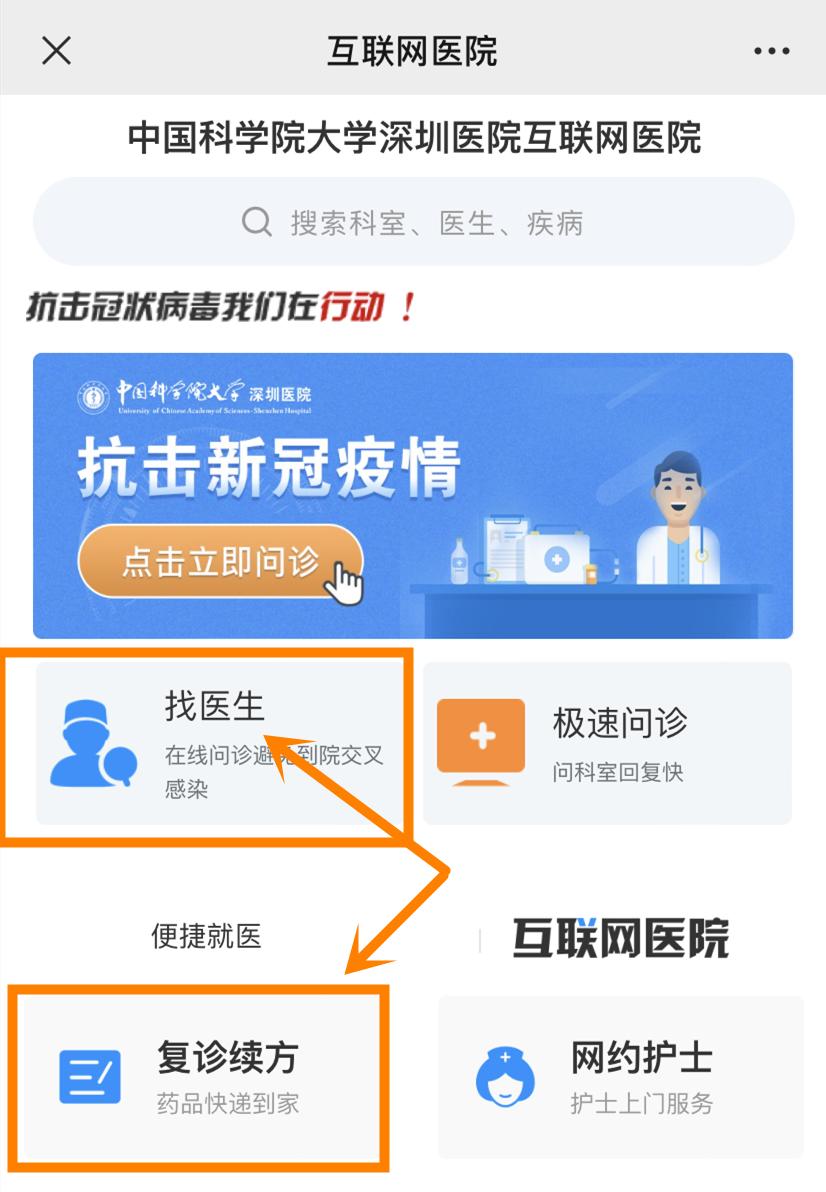Open the three-dot overflow menu
The width and height of the screenshot is (826, 1192).
coord(771,51)
